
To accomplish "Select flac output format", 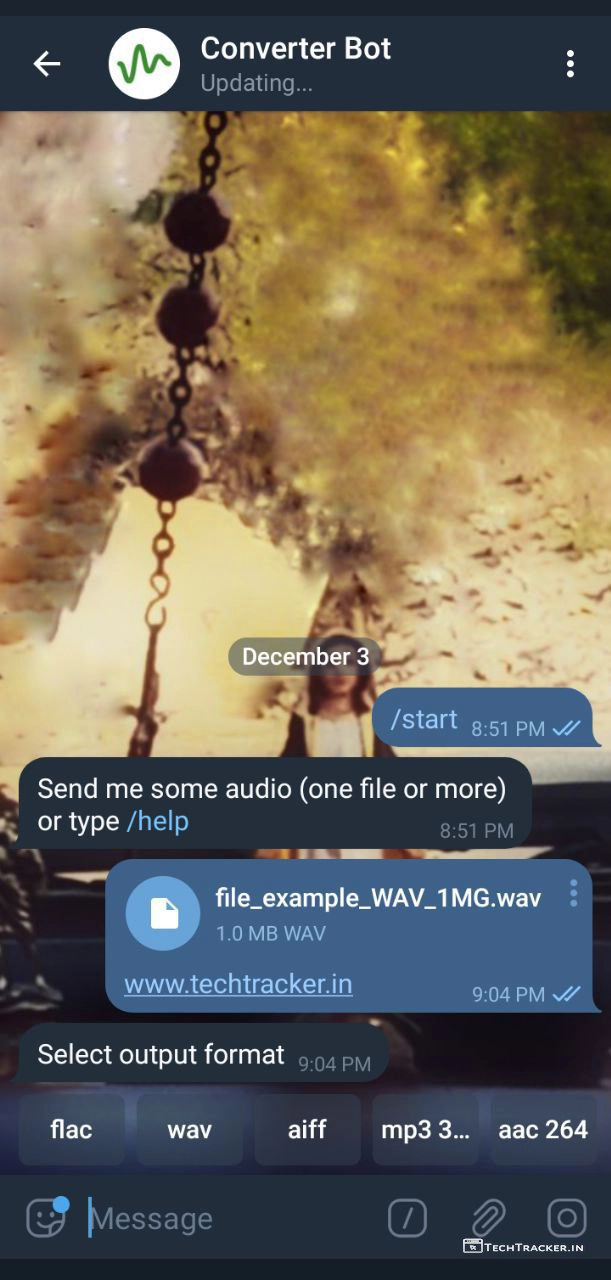I will [x=71, y=1130].
